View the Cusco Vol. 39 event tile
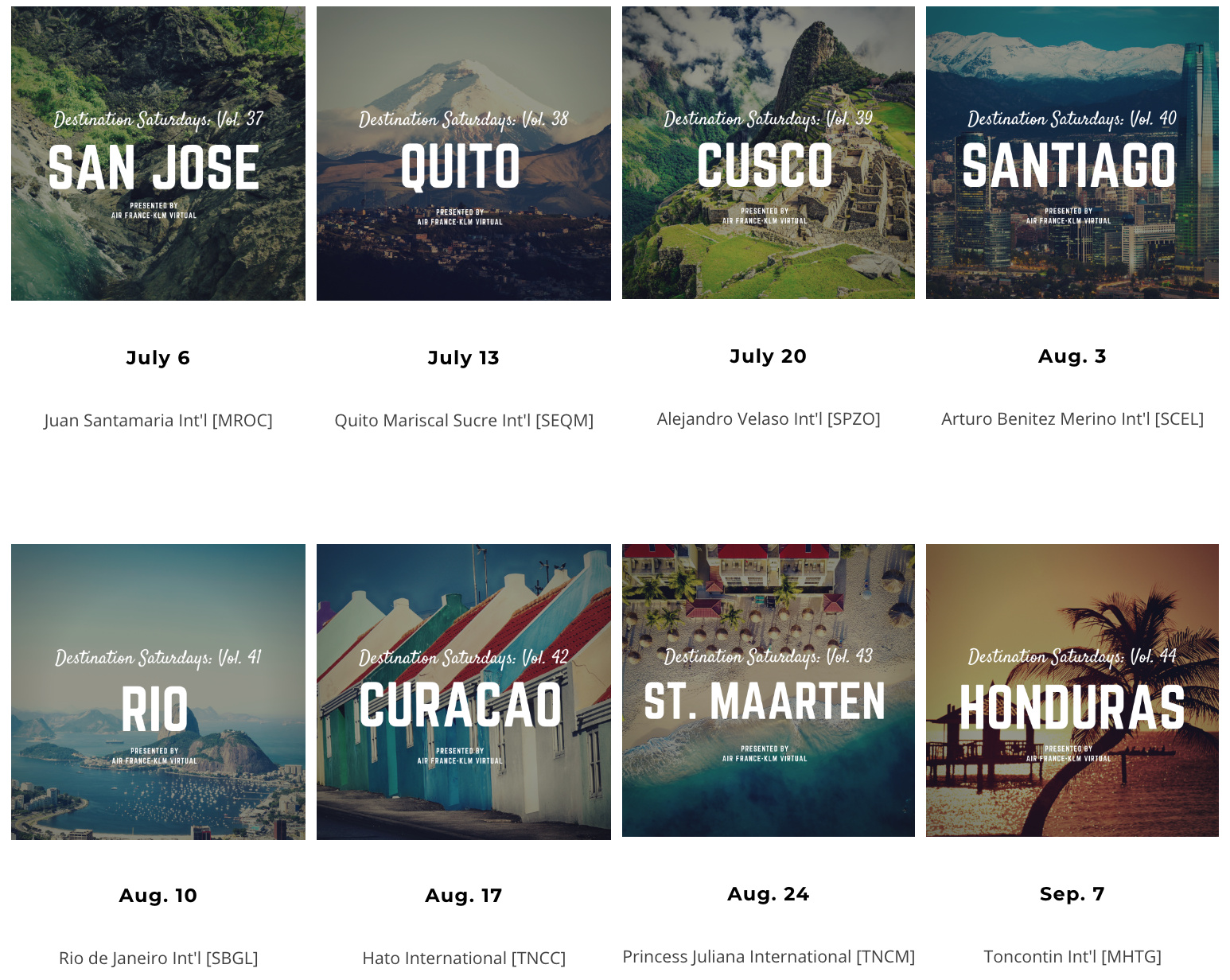The width and height of the screenshot is (1230, 980). coord(769,153)
